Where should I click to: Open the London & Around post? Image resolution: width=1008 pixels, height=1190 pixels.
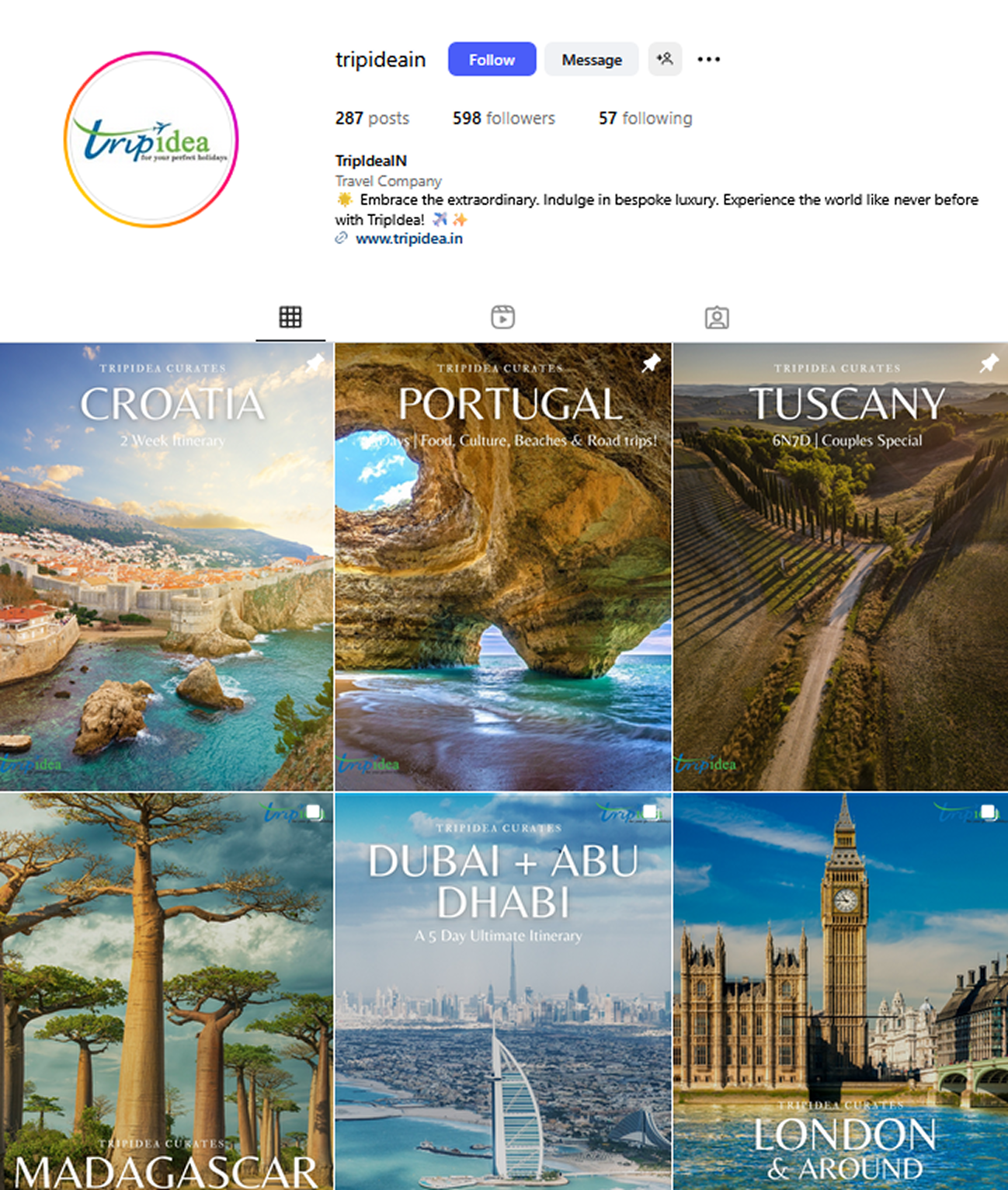[x=840, y=991]
